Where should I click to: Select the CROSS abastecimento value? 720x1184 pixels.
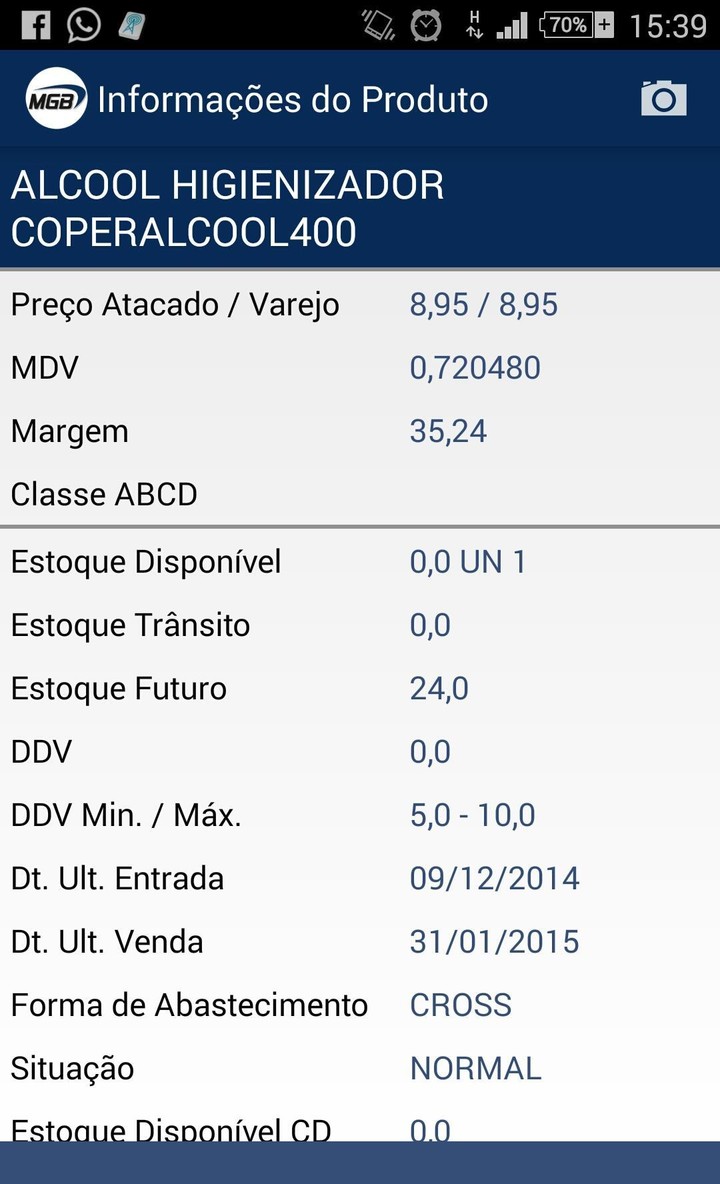(461, 1004)
